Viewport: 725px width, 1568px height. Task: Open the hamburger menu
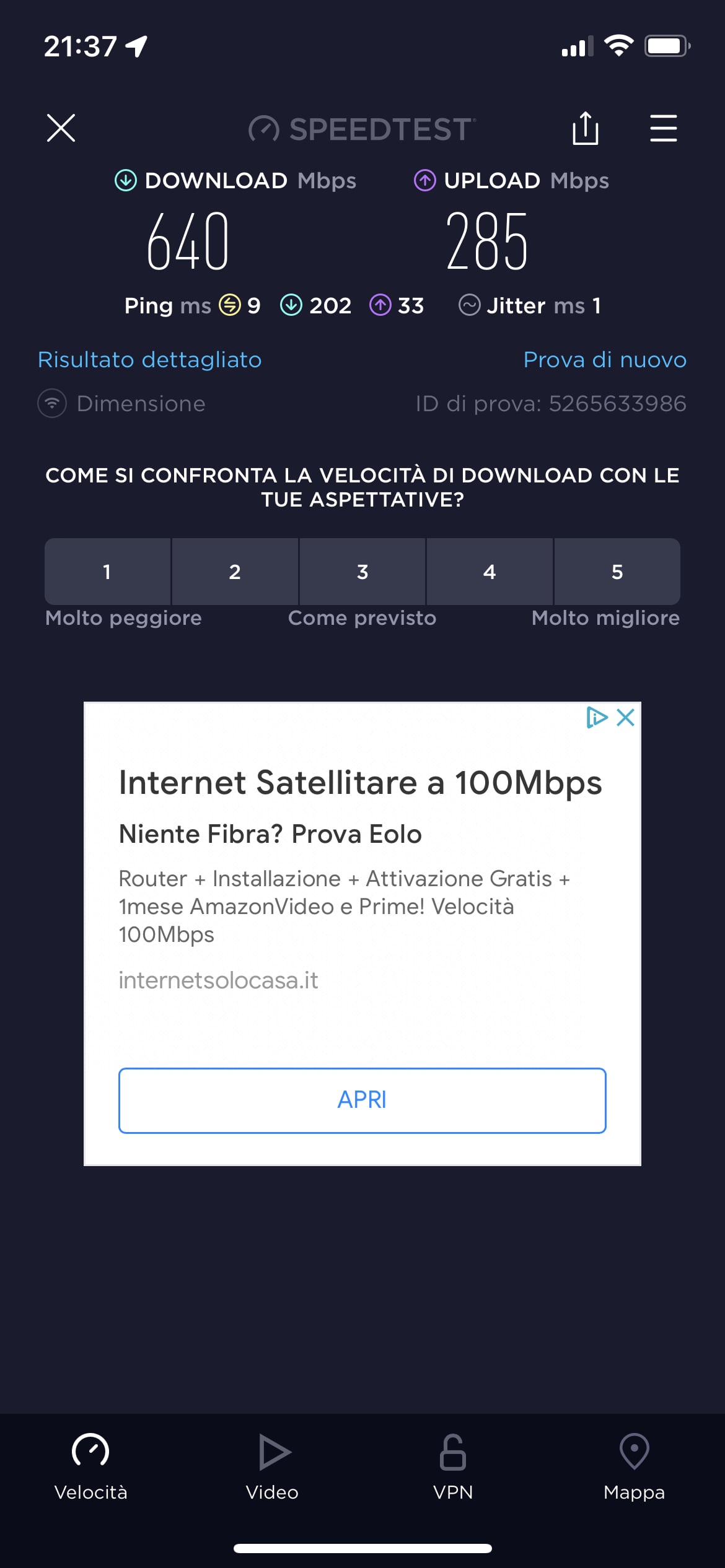663,128
